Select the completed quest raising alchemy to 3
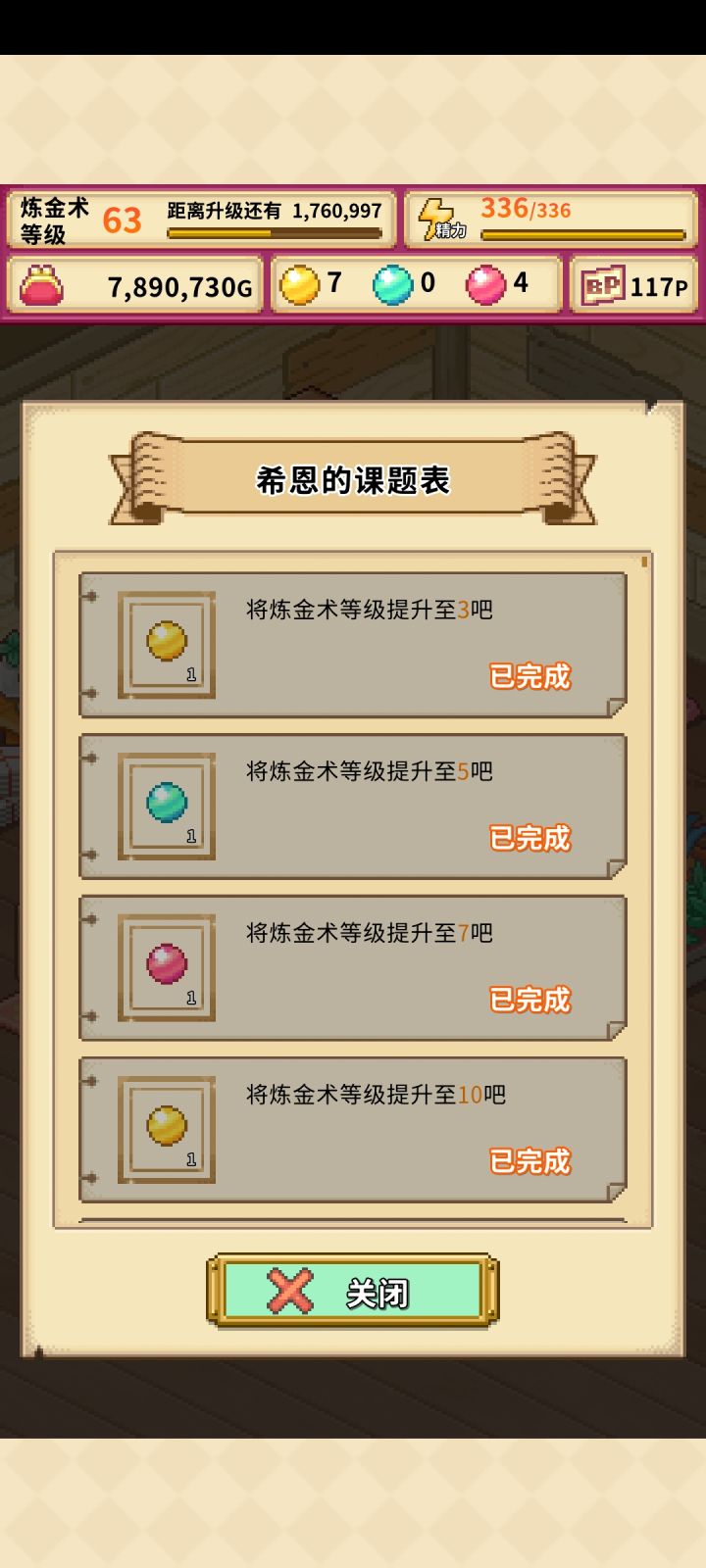This screenshot has height=1568, width=706. point(351,642)
